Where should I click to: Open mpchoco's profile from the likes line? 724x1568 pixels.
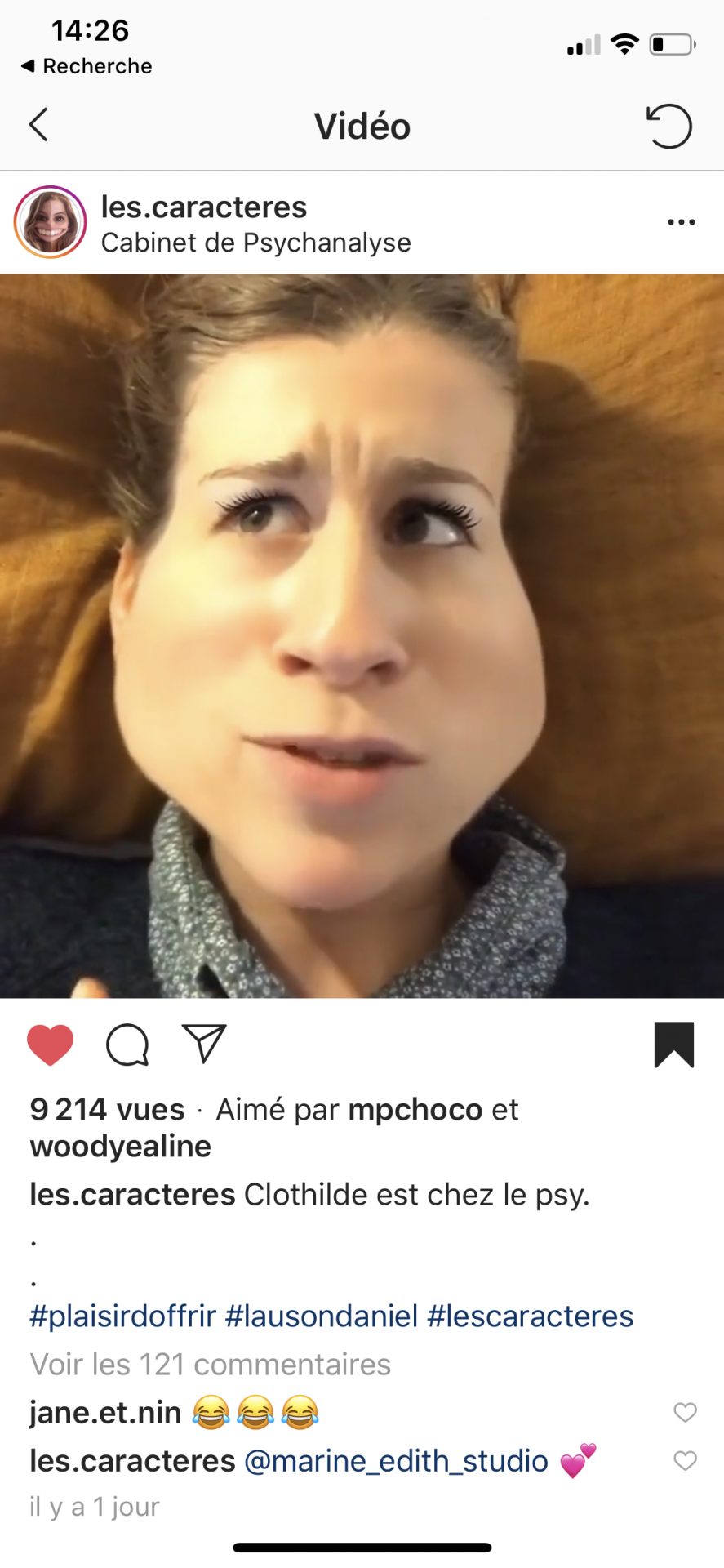415,1110
